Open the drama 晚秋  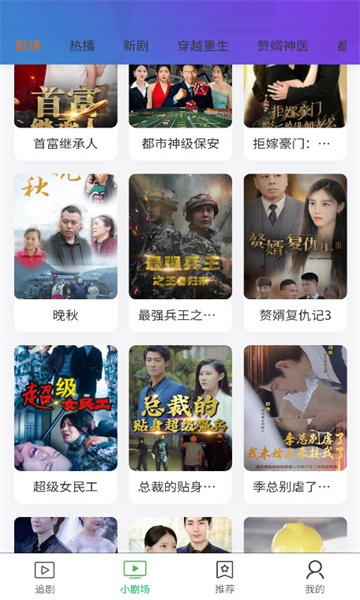[66, 253]
